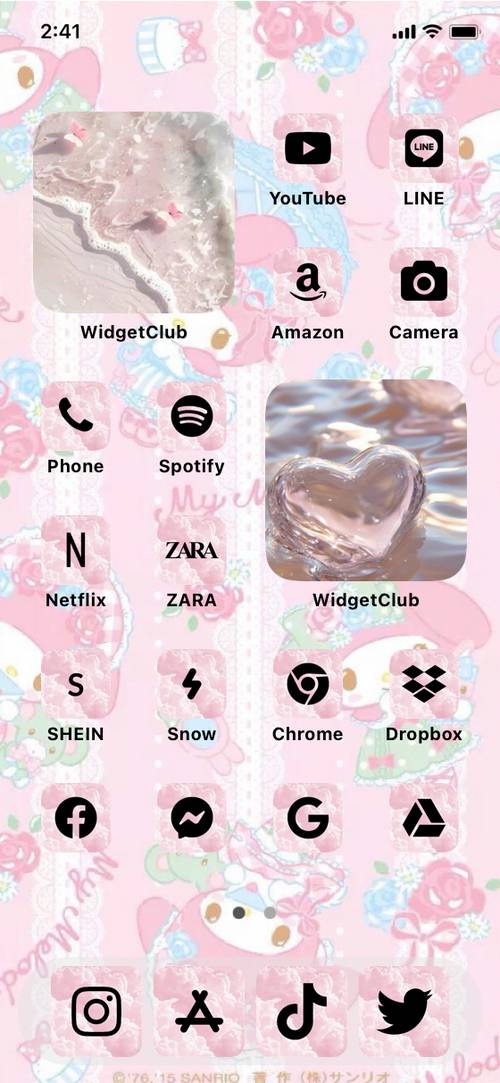Open the YouTube app
The height and width of the screenshot is (1083, 500).
point(307,148)
